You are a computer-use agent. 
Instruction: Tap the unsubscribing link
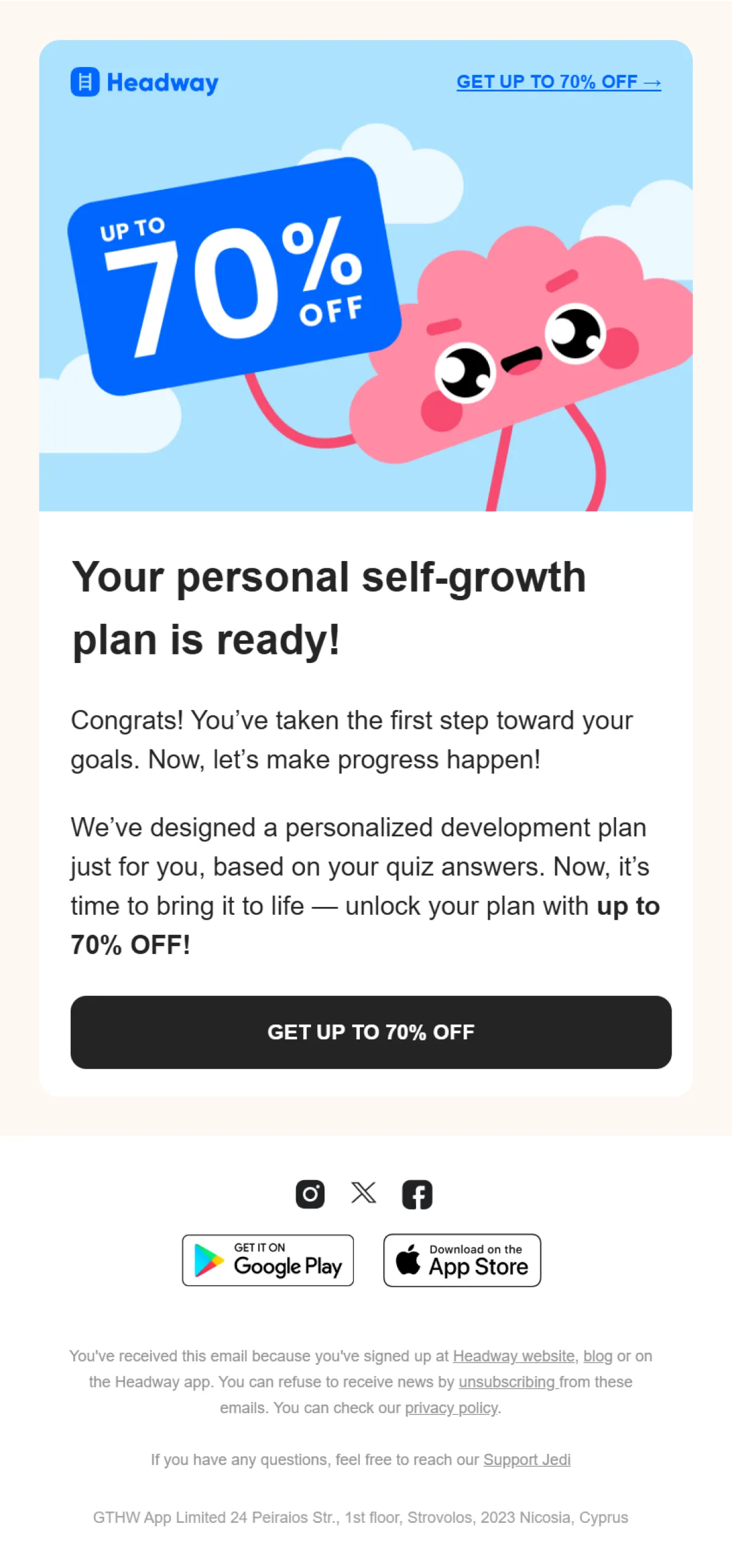(507, 1382)
